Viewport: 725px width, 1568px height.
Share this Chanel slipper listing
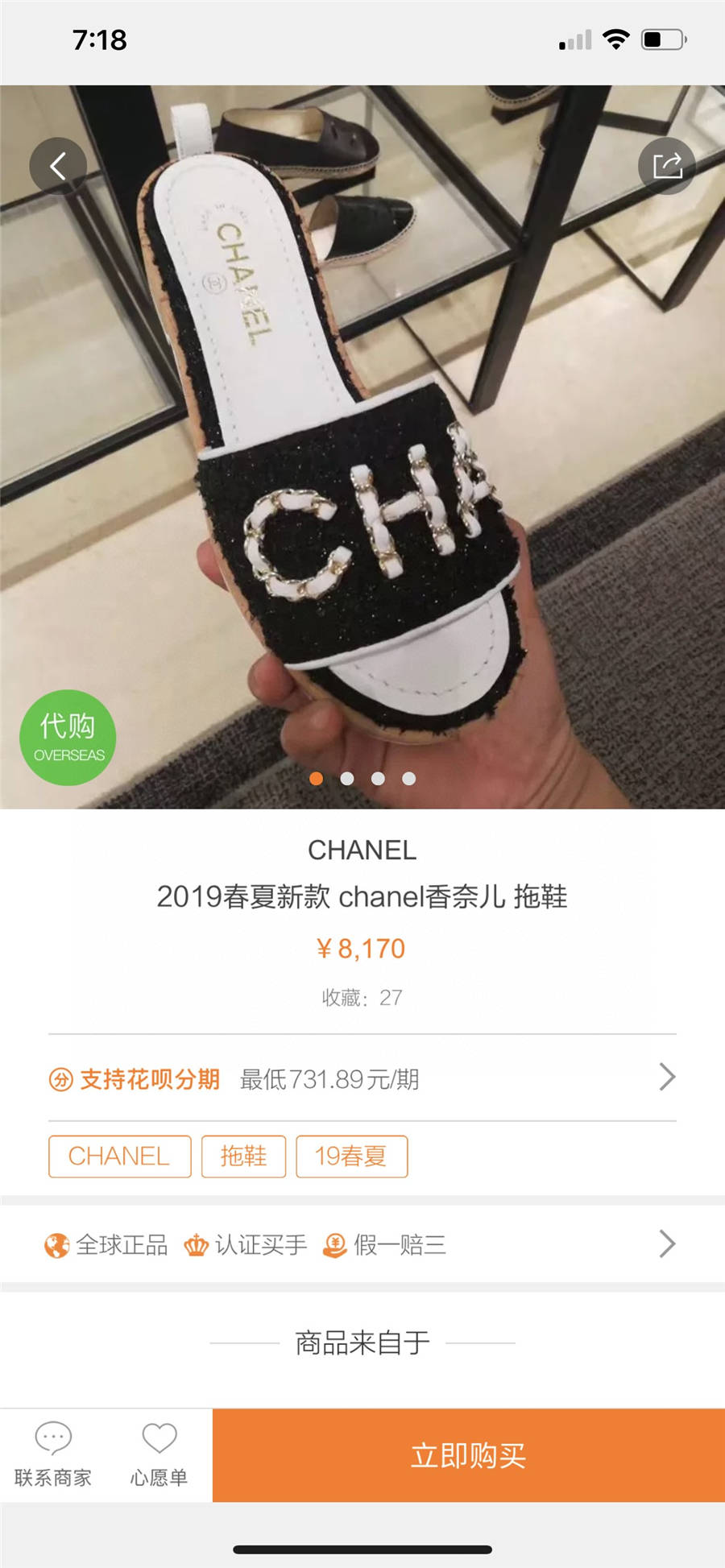(x=666, y=167)
